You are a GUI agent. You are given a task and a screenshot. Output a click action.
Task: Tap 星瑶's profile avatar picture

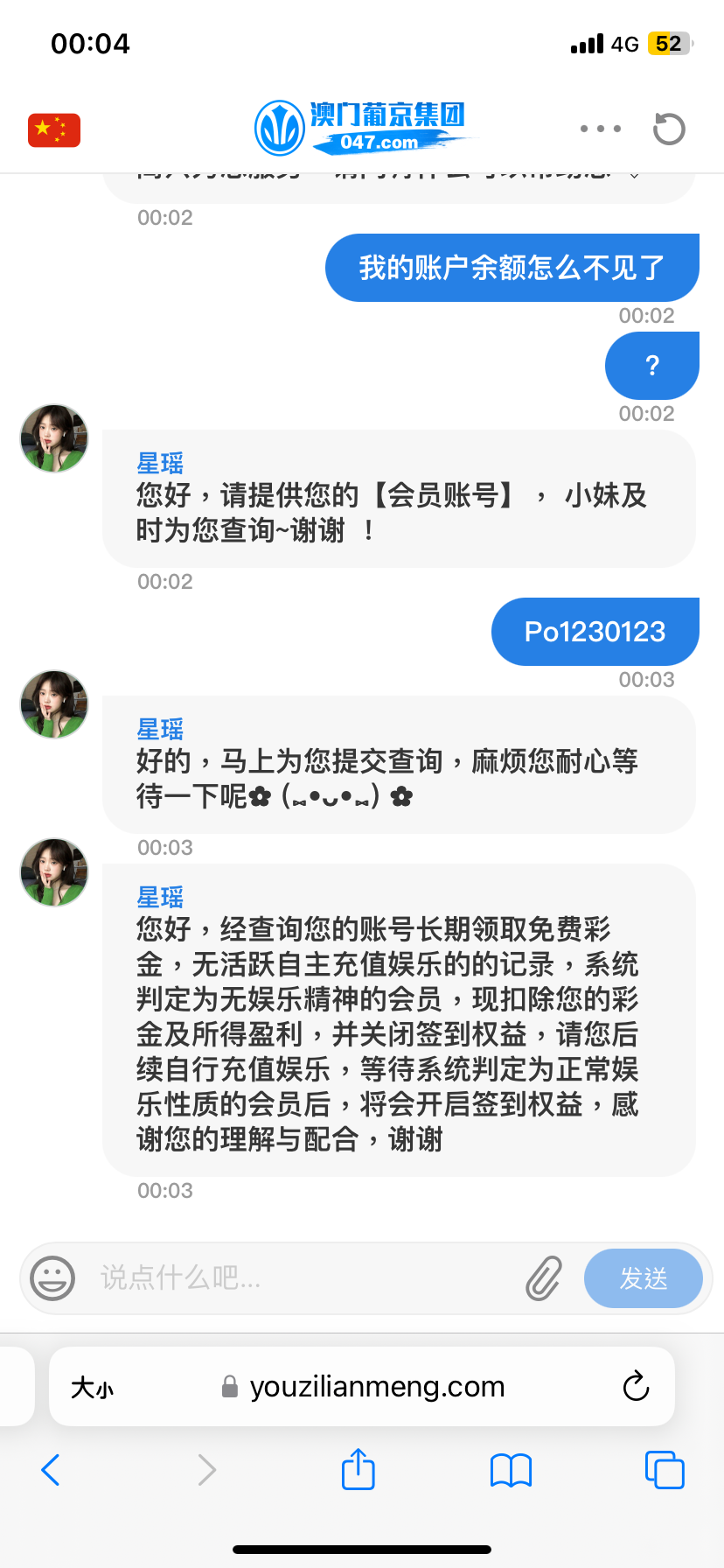click(x=53, y=438)
